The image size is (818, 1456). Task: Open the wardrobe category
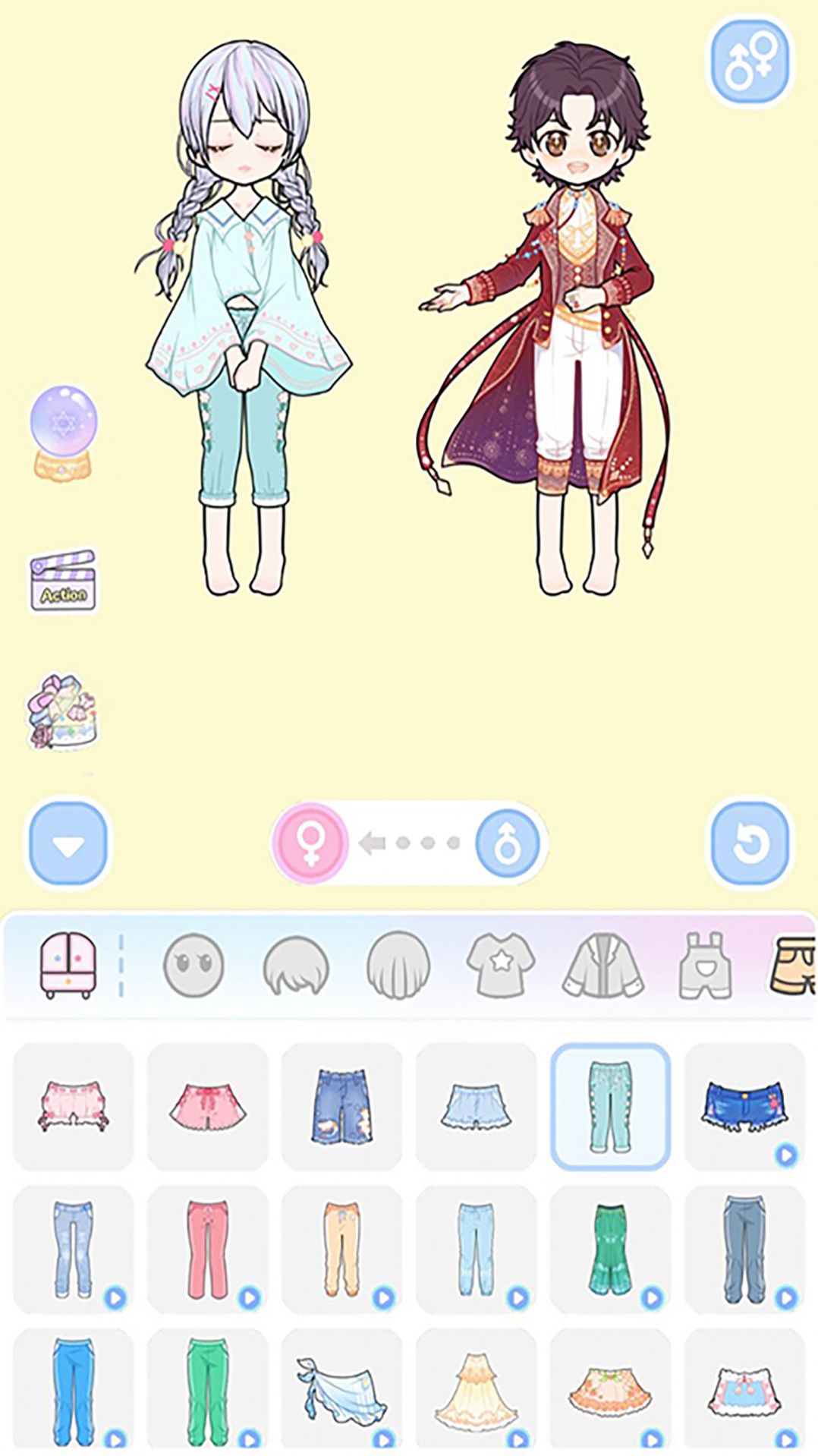click(x=68, y=966)
